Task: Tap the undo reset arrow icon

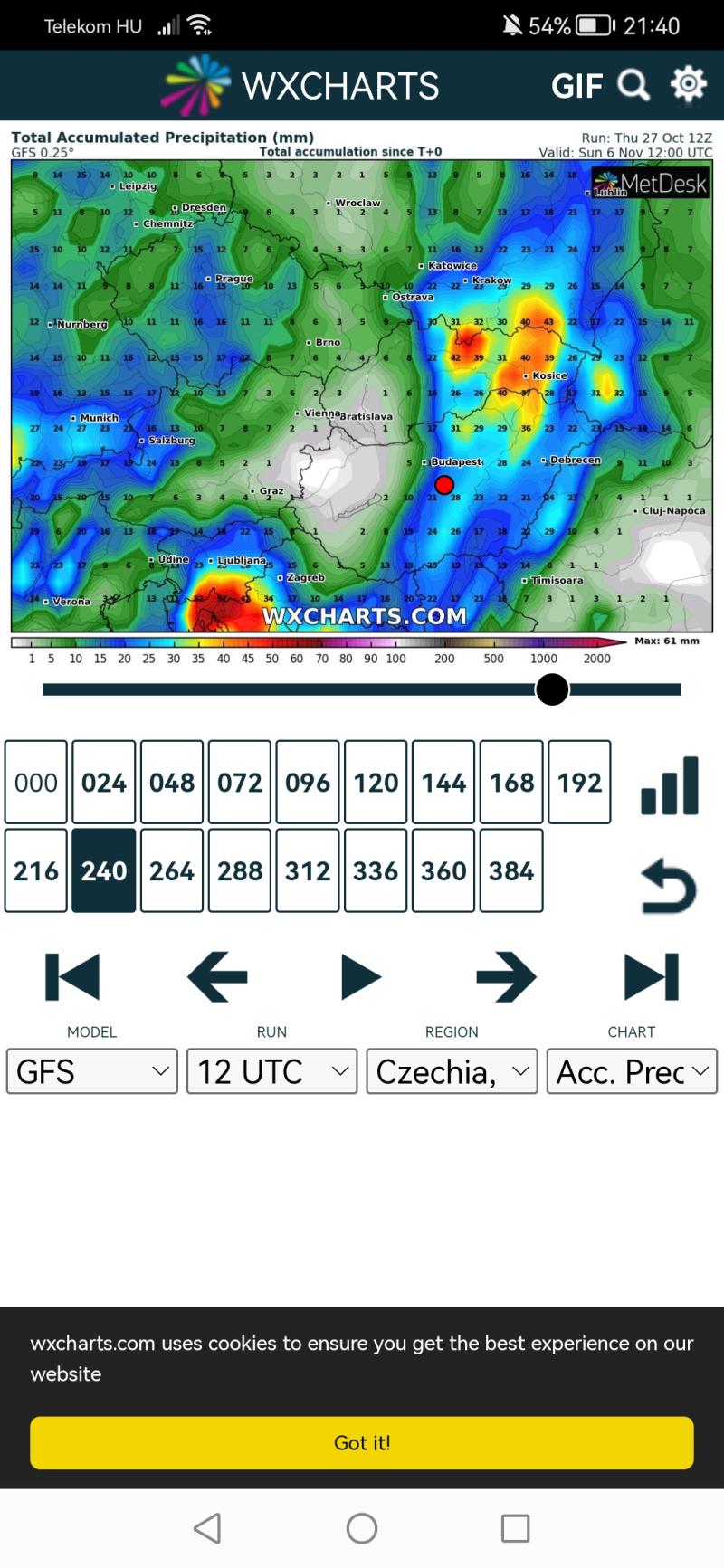Action: (x=669, y=885)
